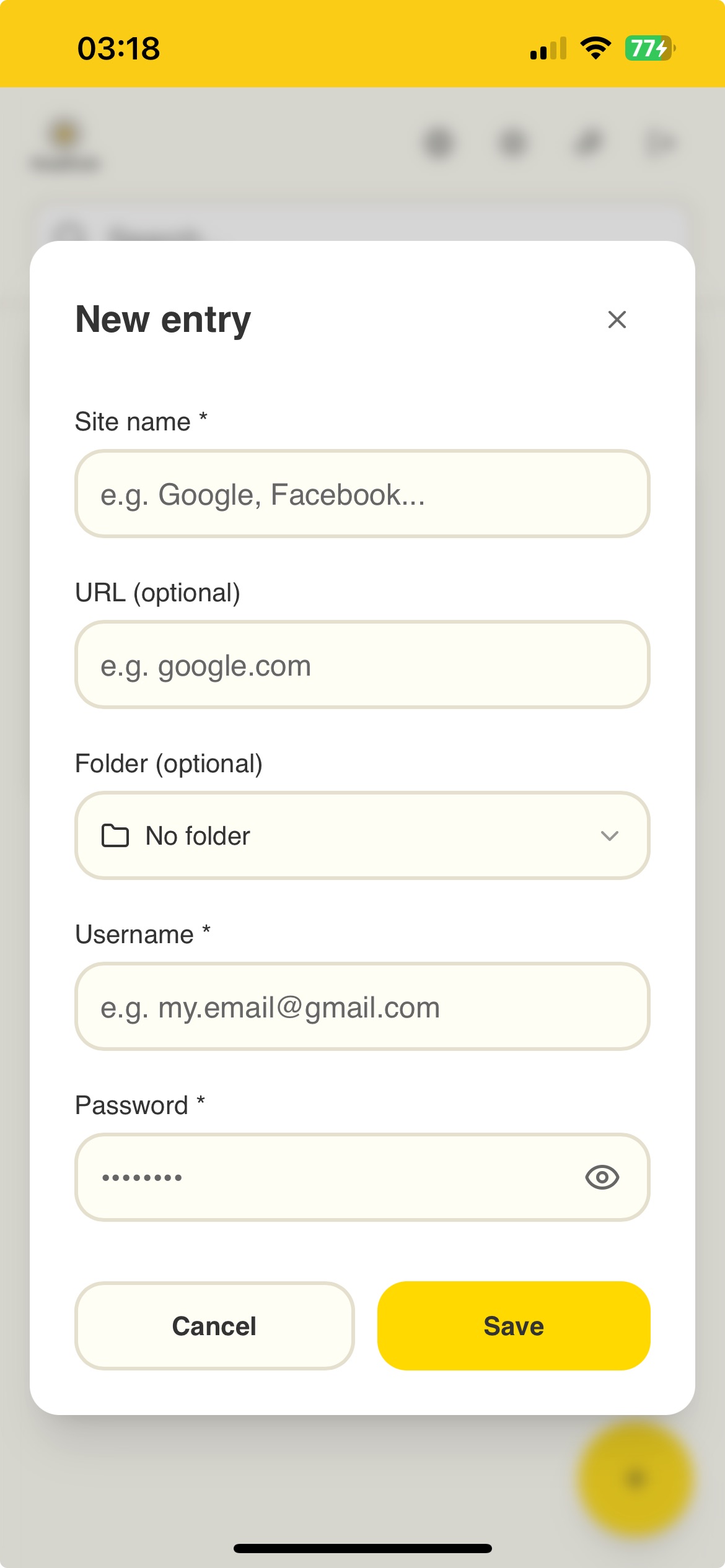Click the folder icon inside the folder selector
This screenshot has width=725, height=1568.
click(x=114, y=835)
